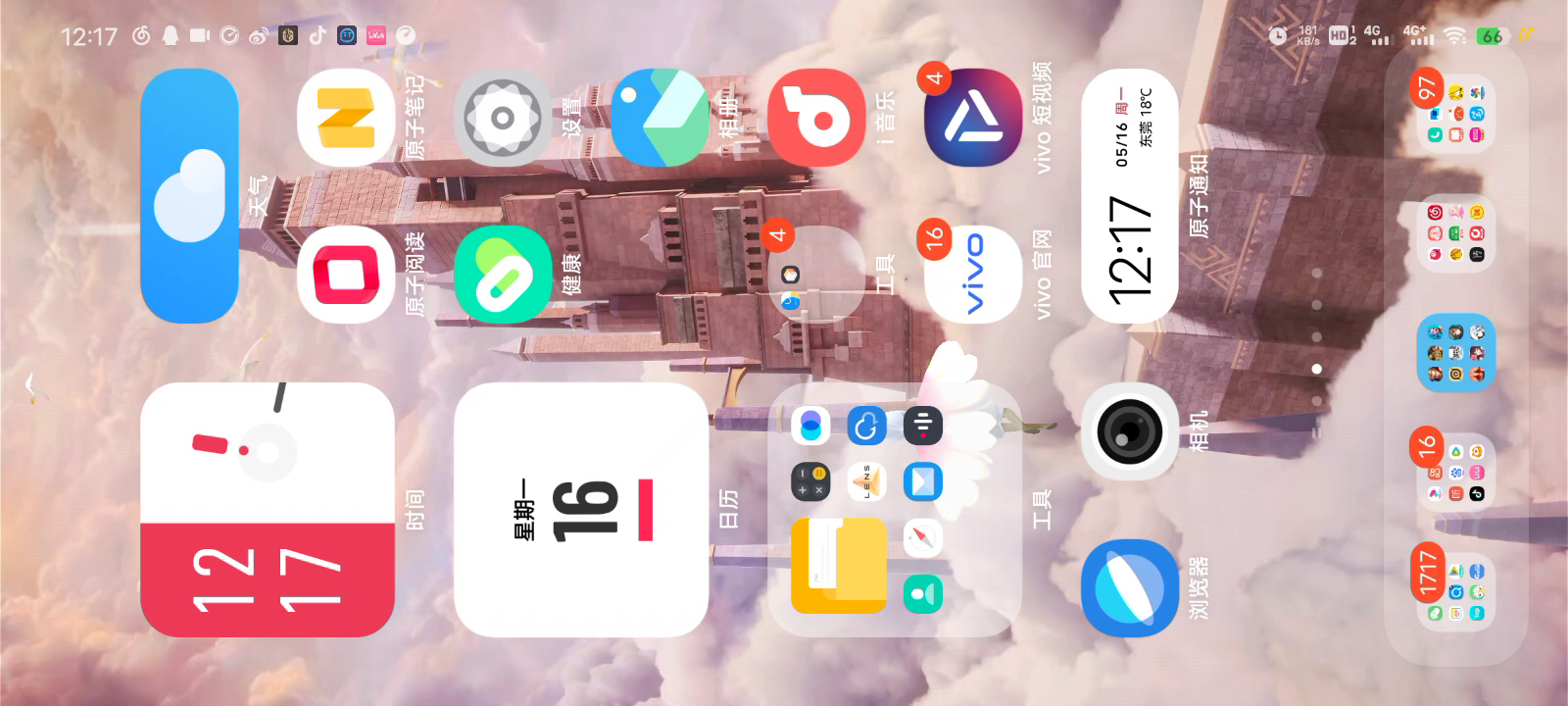This screenshot has height=706, width=1568.
Task: Open dock folder with 97 badge
Action: (x=1456, y=114)
